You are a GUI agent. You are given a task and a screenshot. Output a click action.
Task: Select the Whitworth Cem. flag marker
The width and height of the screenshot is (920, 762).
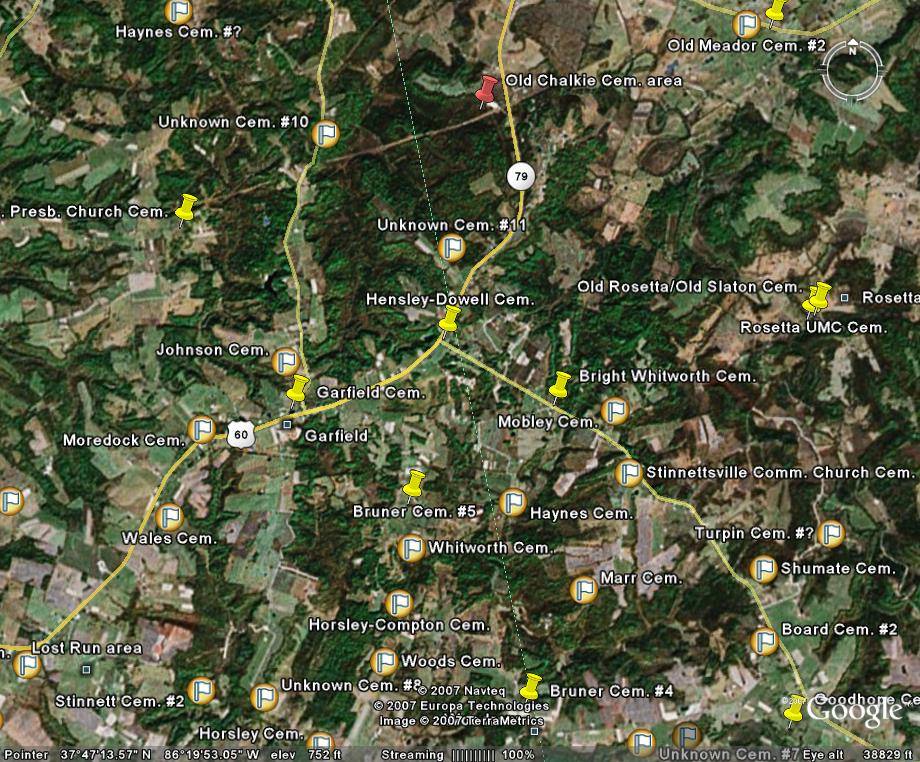coord(410,548)
